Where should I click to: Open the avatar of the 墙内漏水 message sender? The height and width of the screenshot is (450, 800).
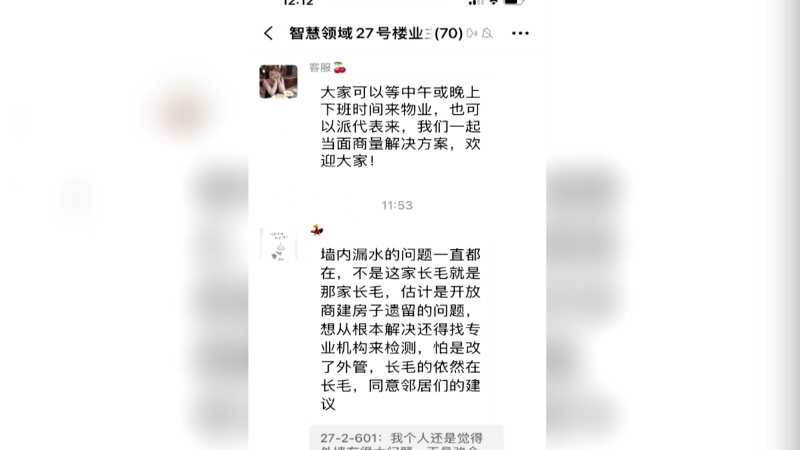click(278, 245)
